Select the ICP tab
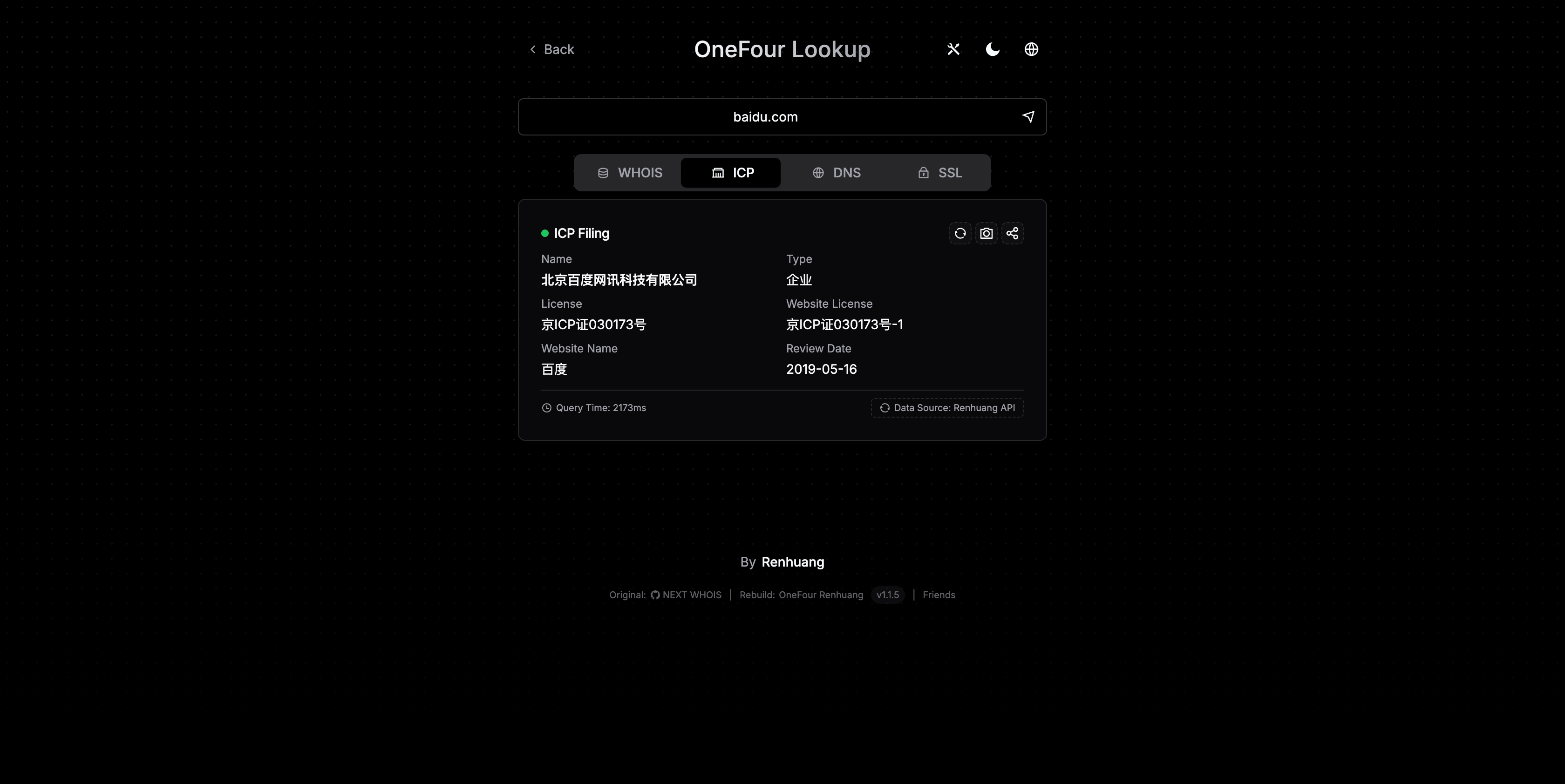The height and width of the screenshot is (784, 1565). coord(731,173)
